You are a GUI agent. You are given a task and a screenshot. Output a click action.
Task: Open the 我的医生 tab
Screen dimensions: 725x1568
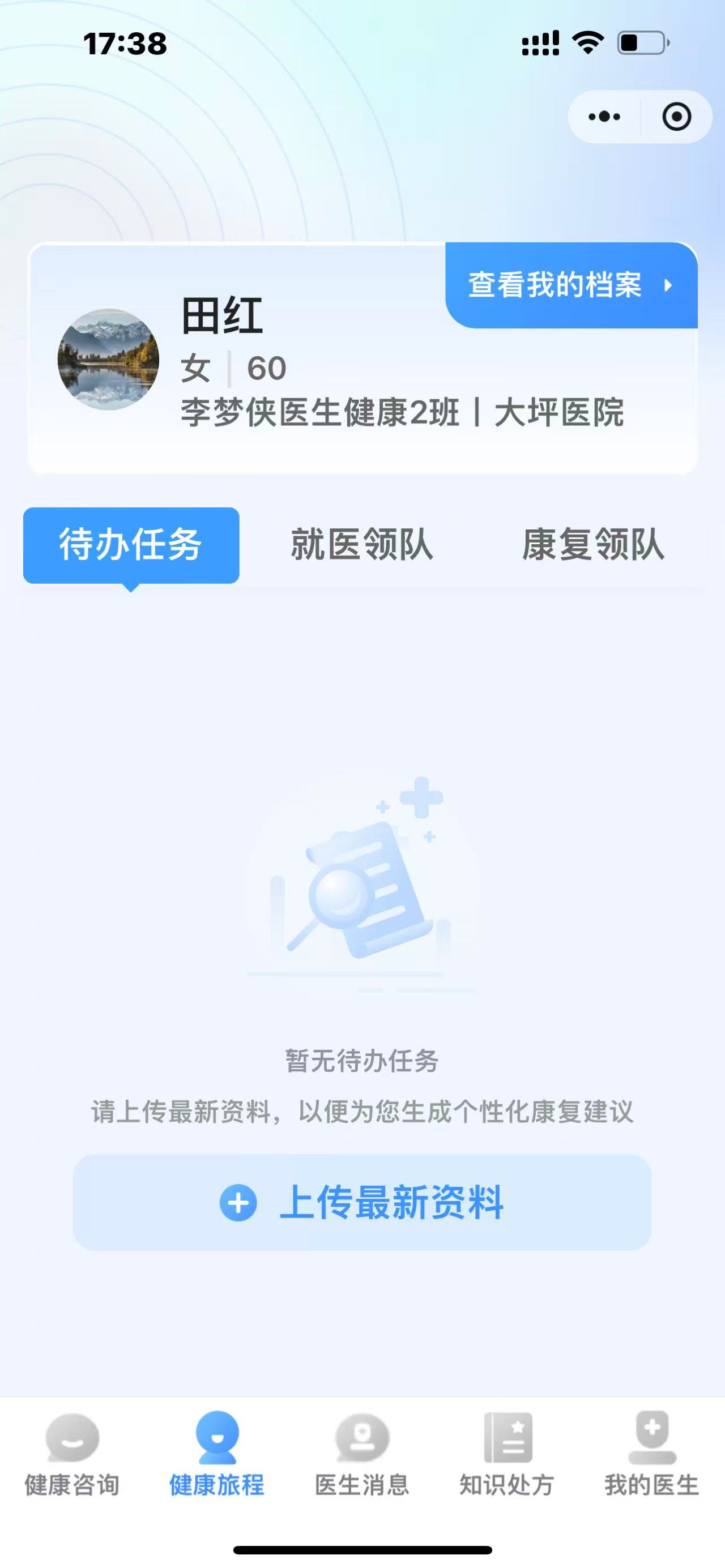point(651,1455)
